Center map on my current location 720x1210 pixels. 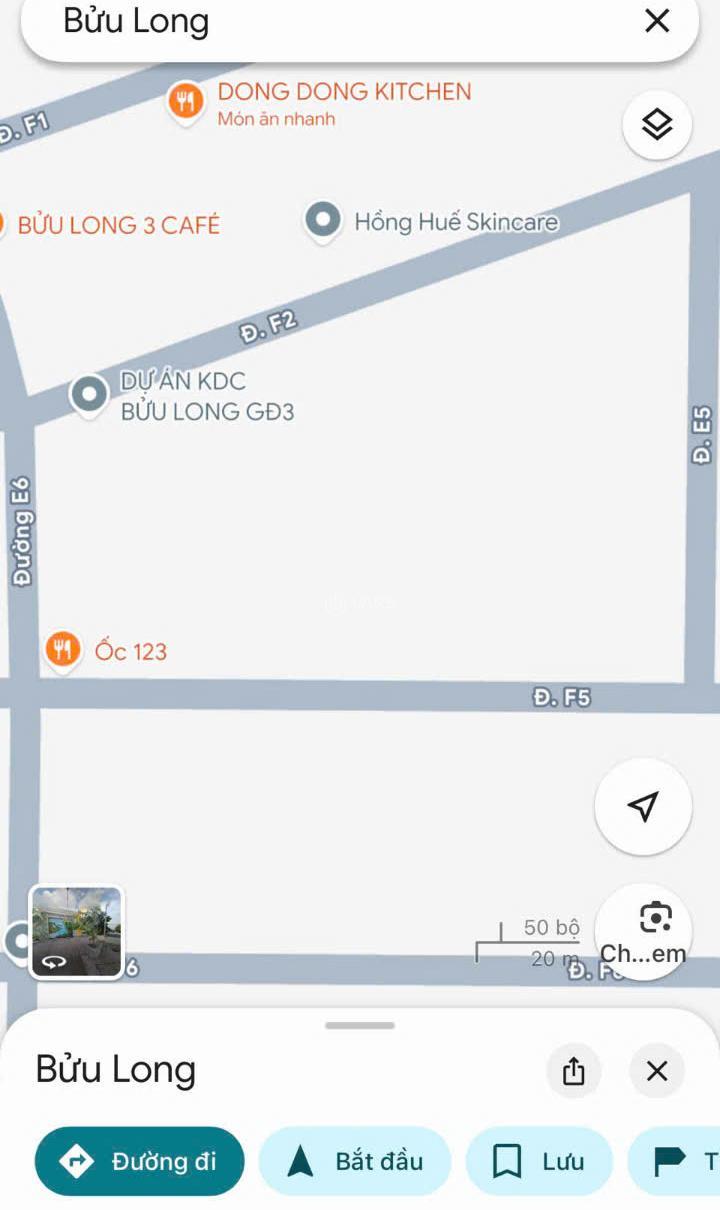tap(643, 807)
